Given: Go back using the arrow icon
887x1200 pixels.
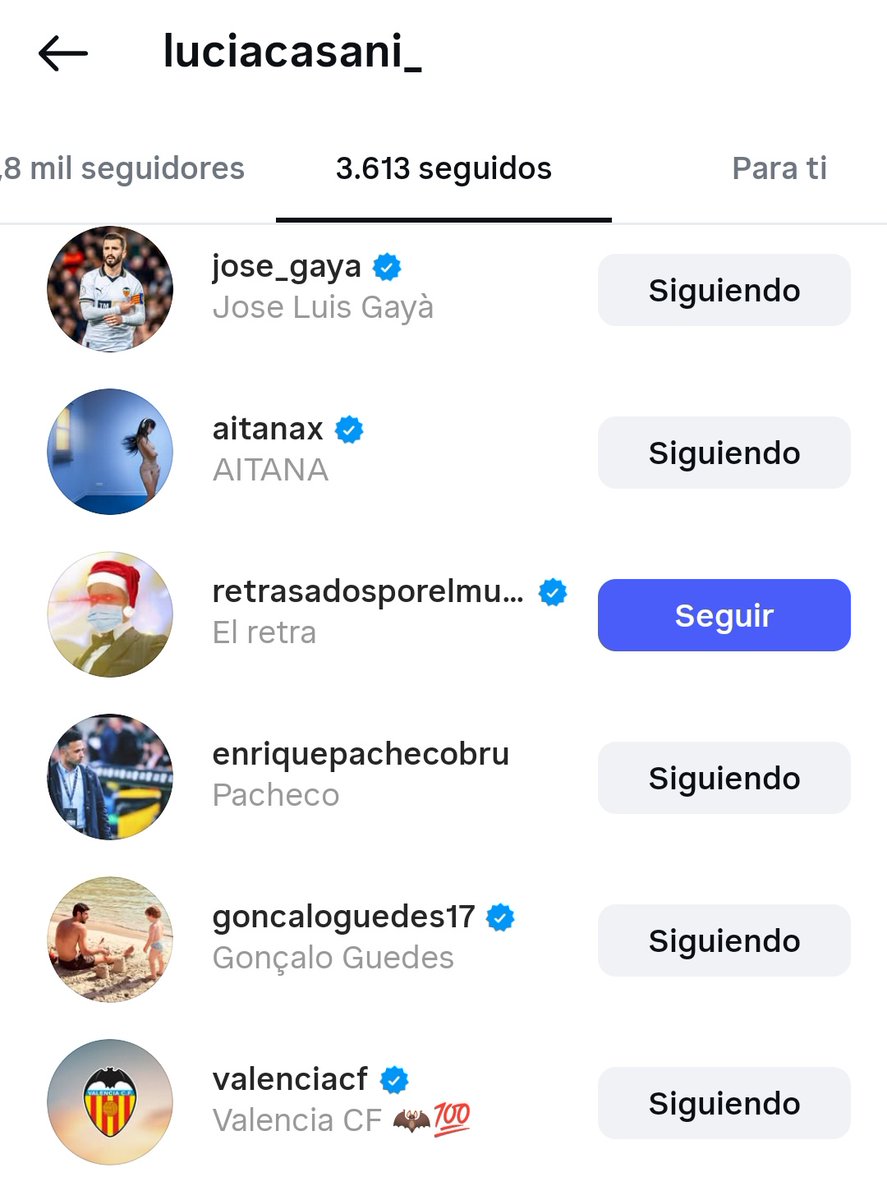Looking at the screenshot, I should [63, 54].
